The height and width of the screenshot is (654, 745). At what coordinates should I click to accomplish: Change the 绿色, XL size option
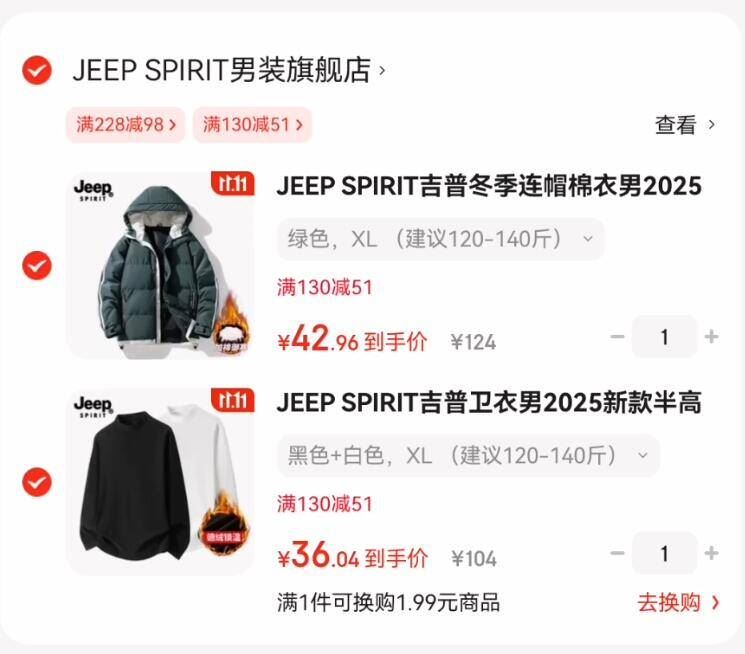click(x=440, y=239)
